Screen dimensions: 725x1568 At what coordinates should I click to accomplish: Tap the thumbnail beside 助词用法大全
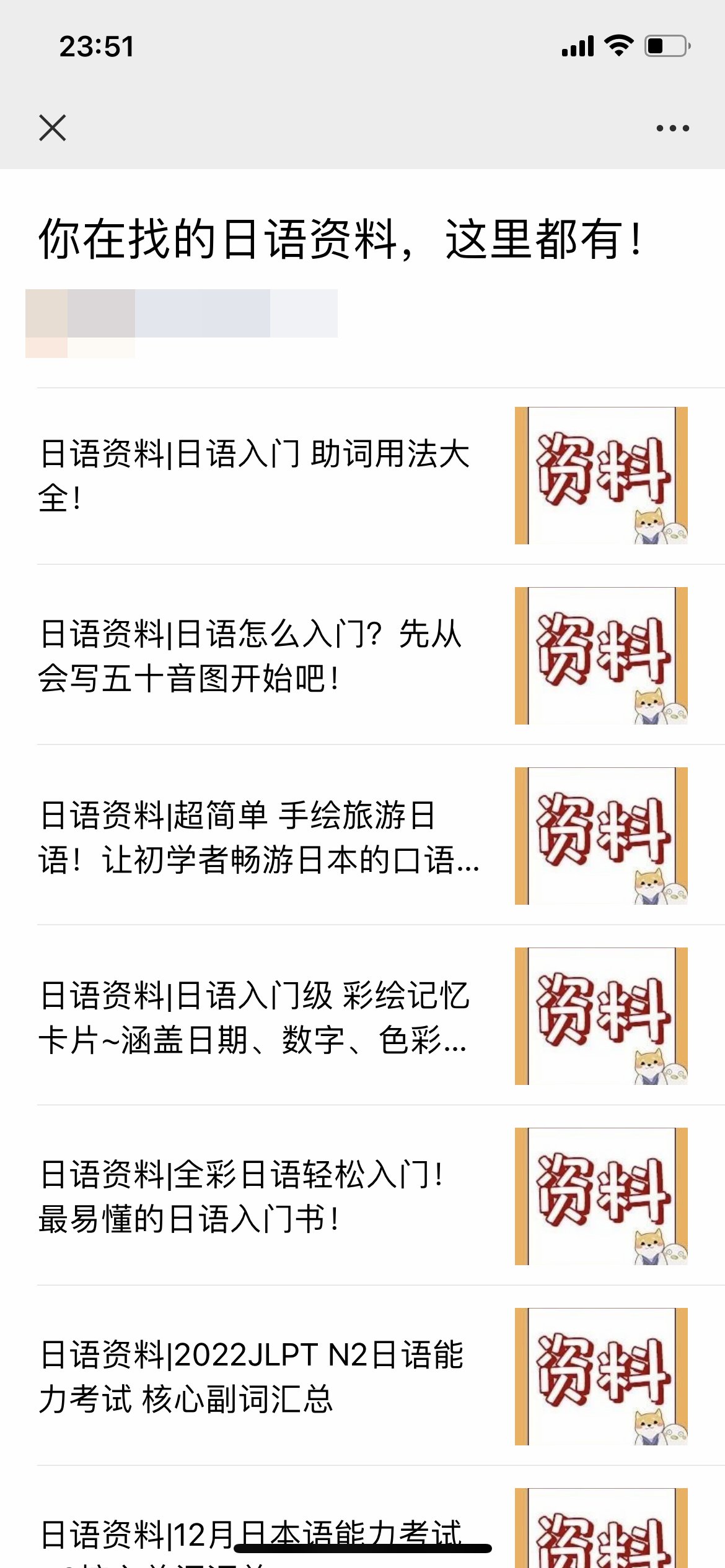point(601,477)
